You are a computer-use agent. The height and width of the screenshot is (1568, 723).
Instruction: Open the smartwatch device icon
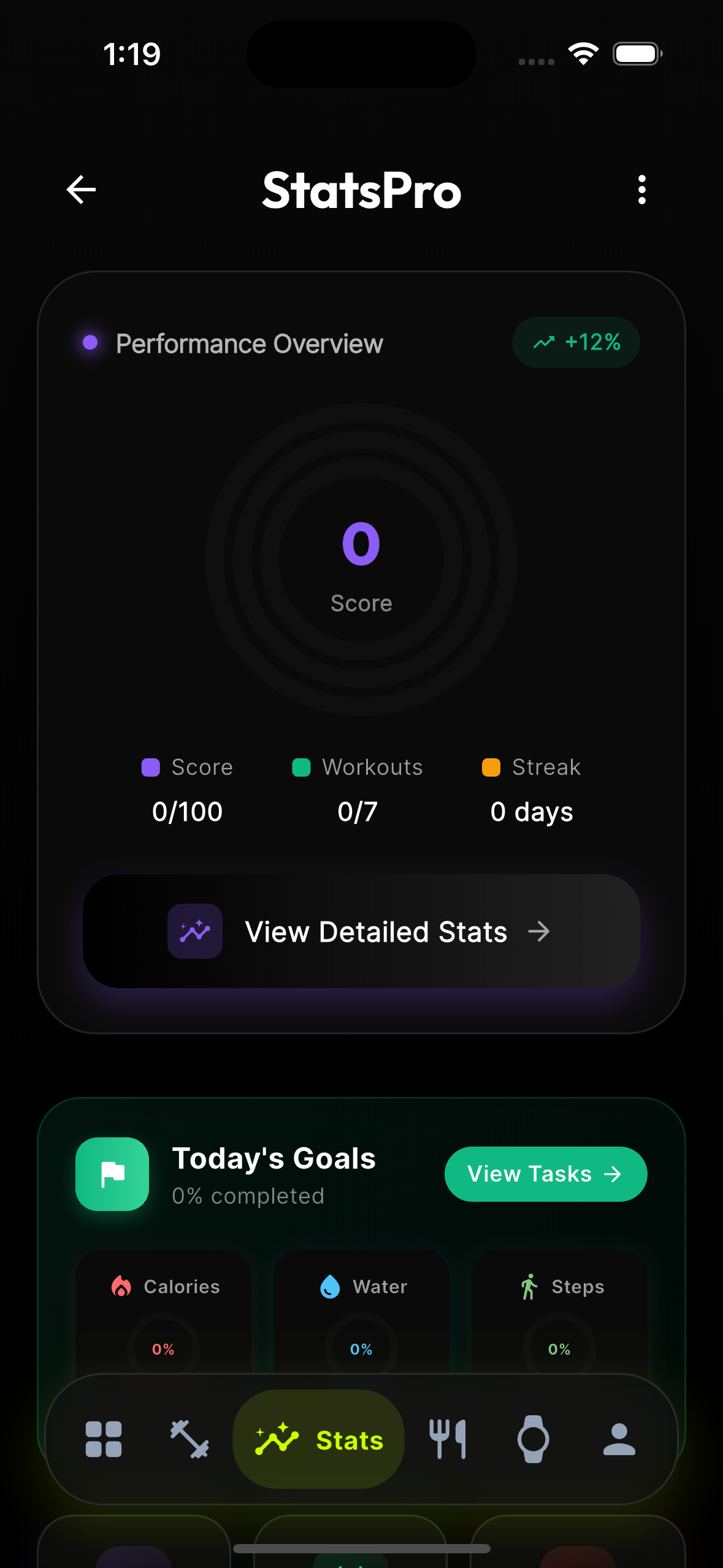[x=533, y=1439]
